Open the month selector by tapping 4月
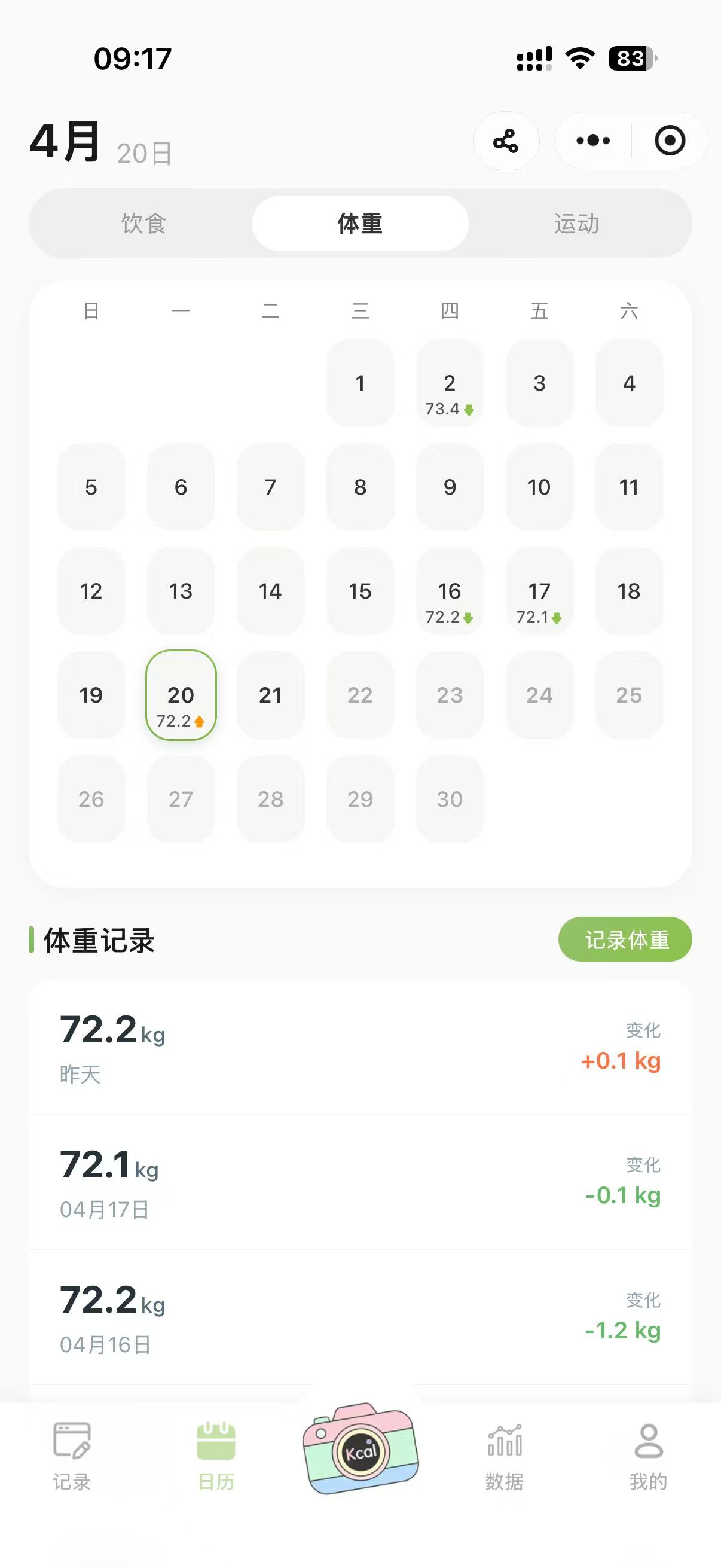The height and width of the screenshot is (1568, 721). [x=65, y=141]
